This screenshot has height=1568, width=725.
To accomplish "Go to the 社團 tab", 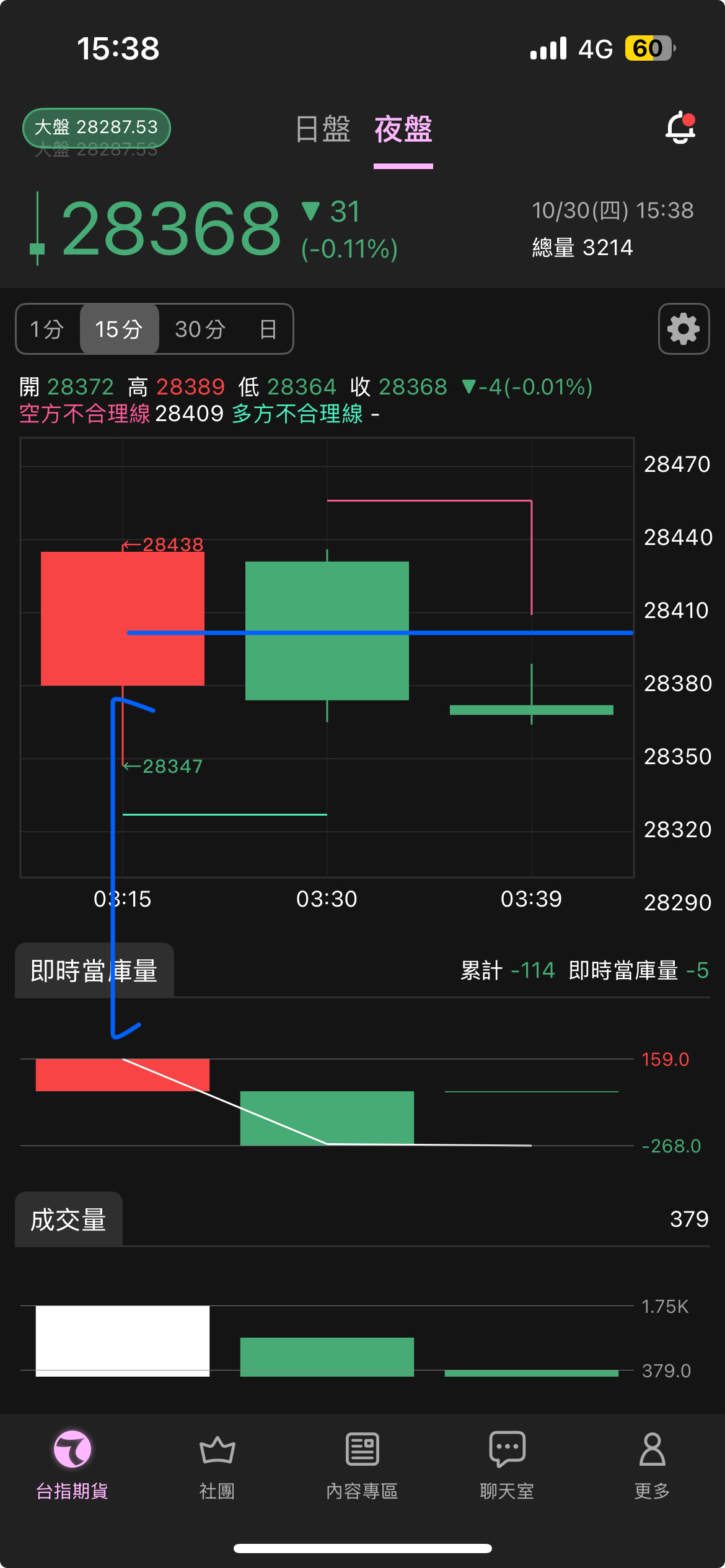I will [217, 1465].
